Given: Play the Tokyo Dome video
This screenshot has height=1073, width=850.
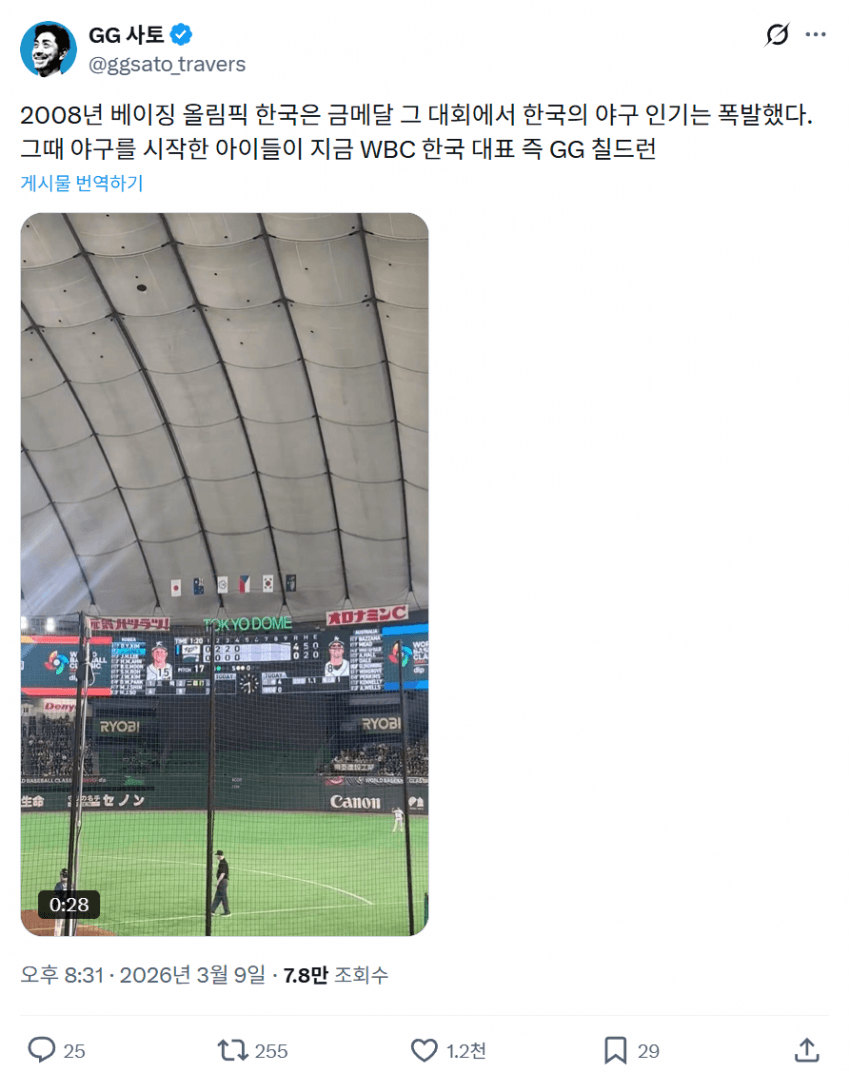Looking at the screenshot, I should 224,574.
